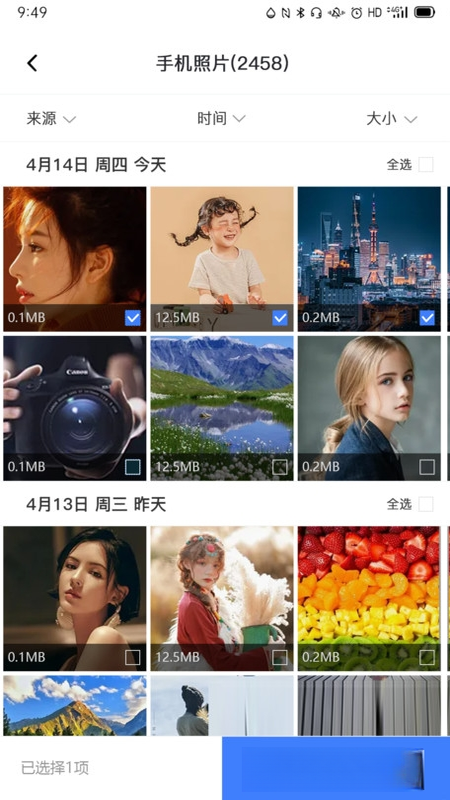
Task: Uncheck the laughing child with braids photo
Action: (280, 318)
